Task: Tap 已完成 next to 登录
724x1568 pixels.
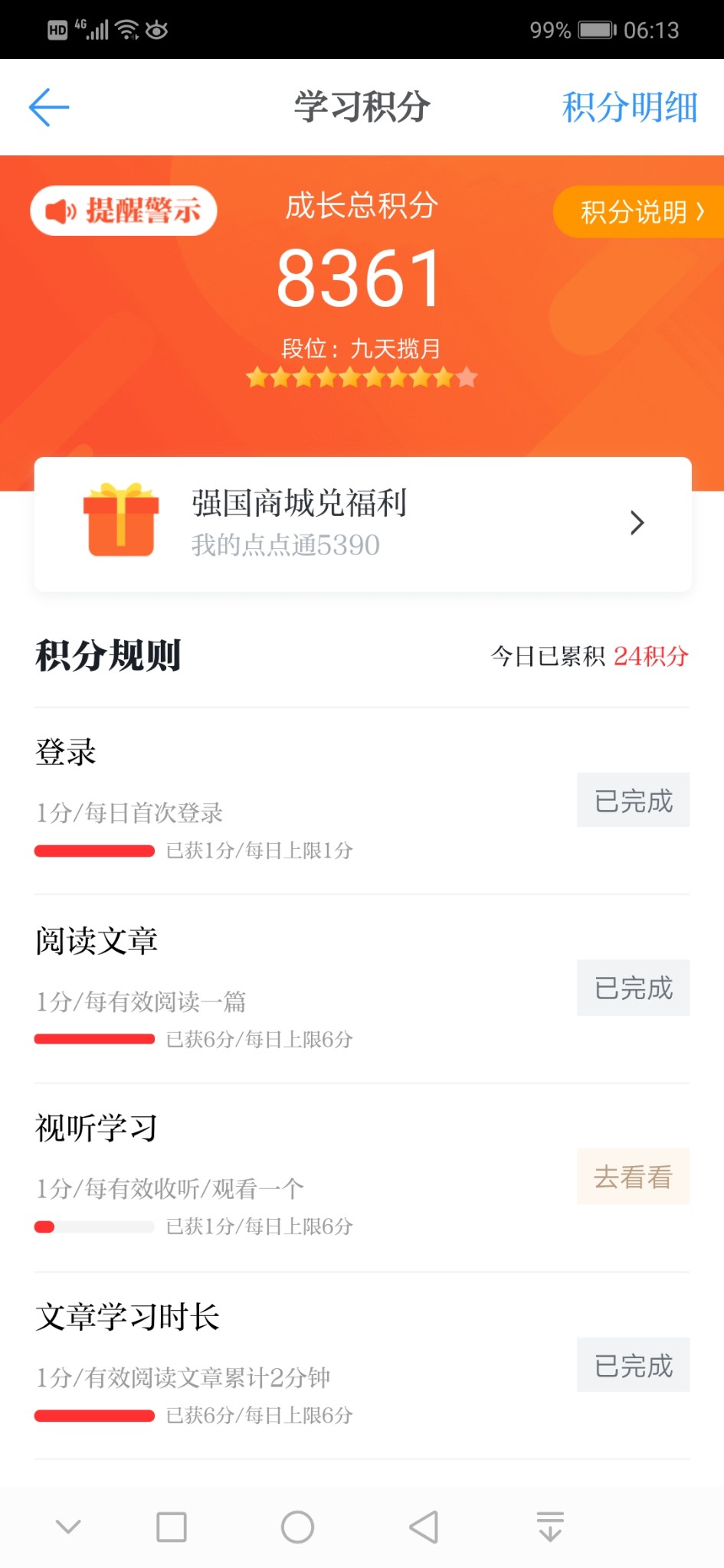Action: click(x=633, y=800)
